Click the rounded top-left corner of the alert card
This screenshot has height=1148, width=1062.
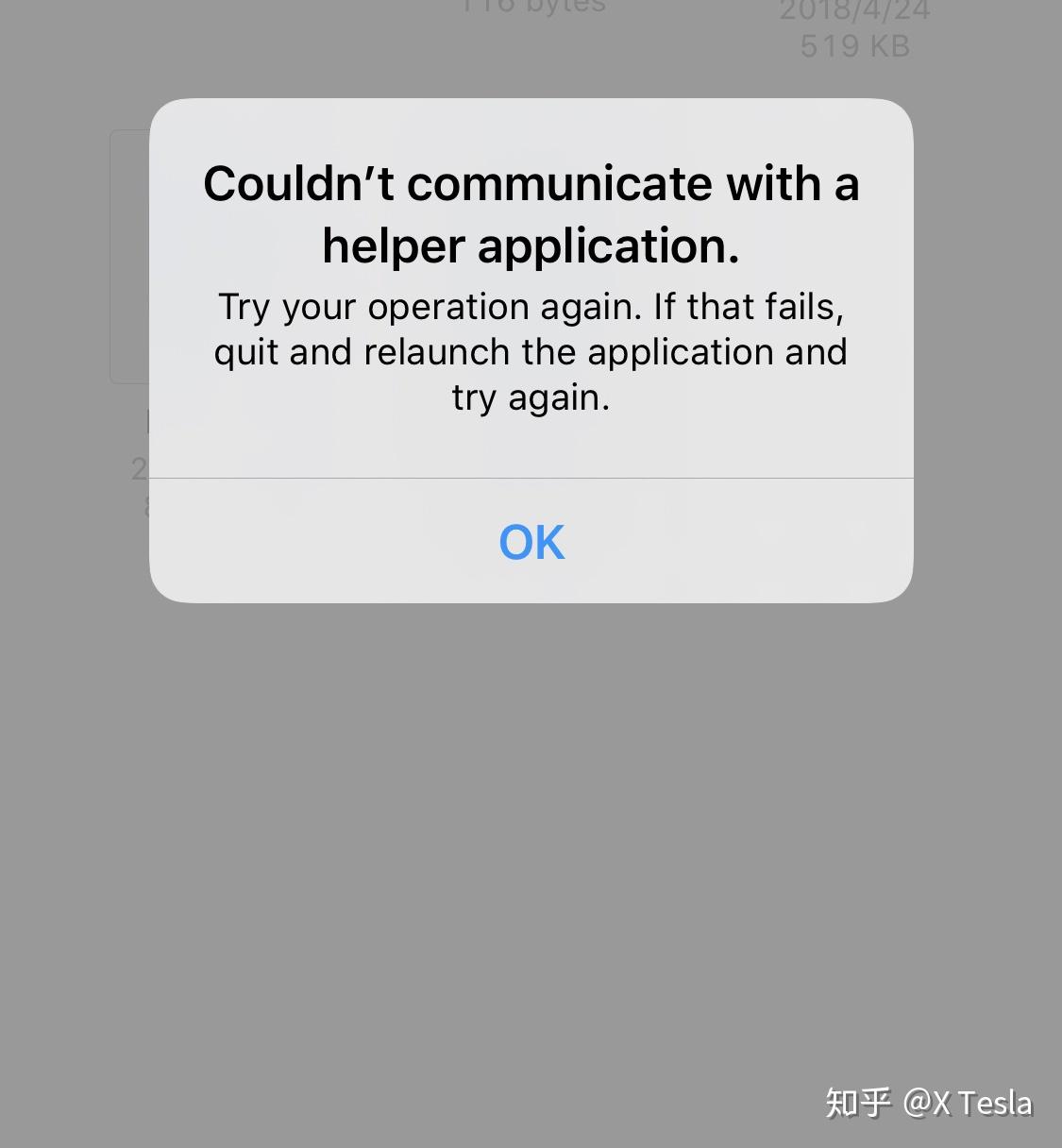(165, 109)
